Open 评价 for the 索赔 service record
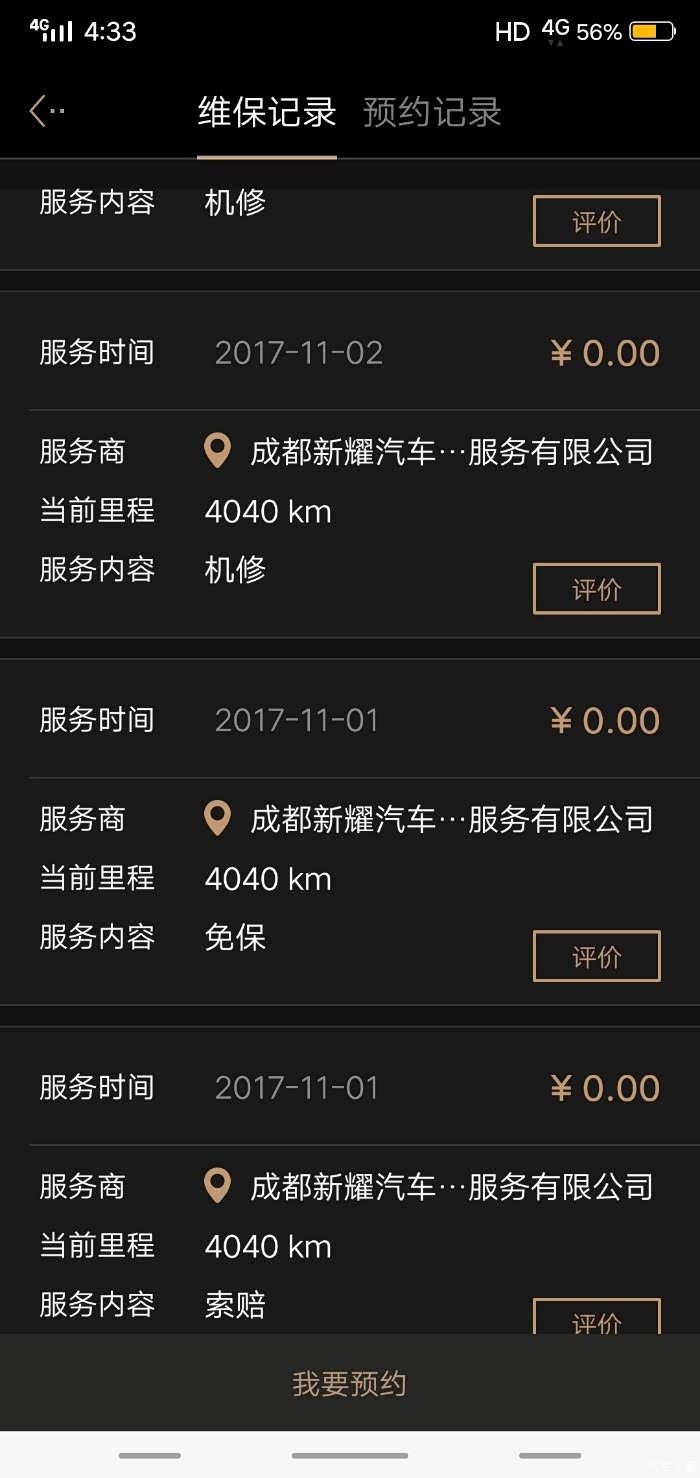Viewport: 700px width, 1478px height. pyautogui.click(x=596, y=1320)
